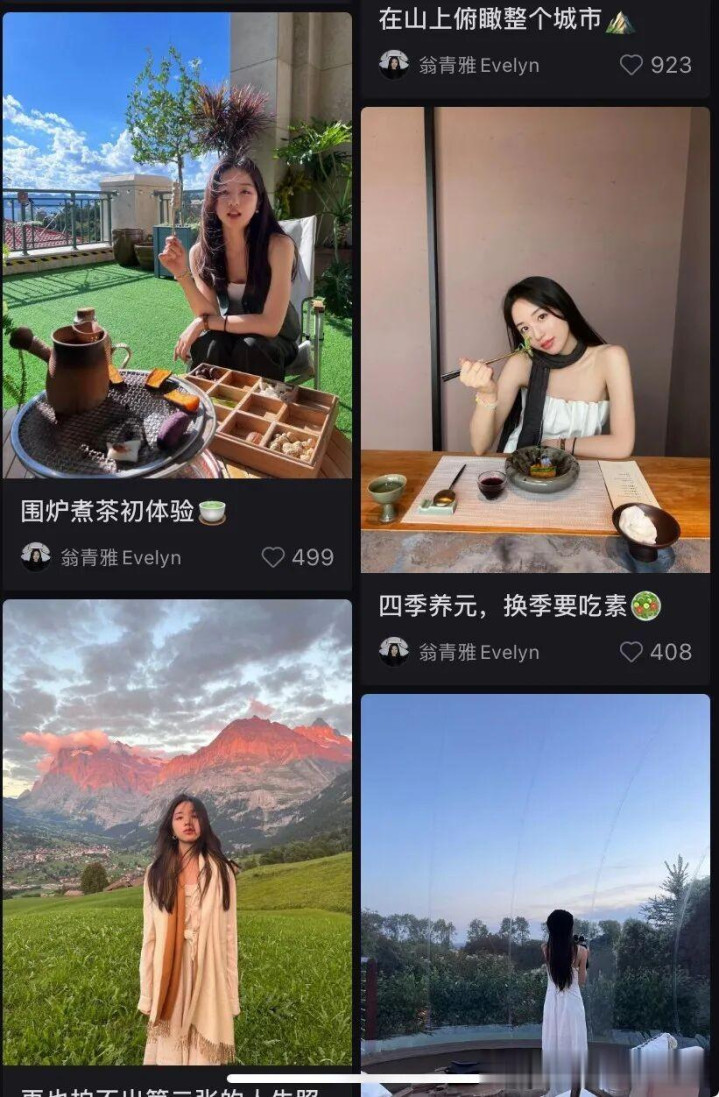
Task: Open the 四季养元，换季要吃素 post photo
Action: click(x=535, y=340)
